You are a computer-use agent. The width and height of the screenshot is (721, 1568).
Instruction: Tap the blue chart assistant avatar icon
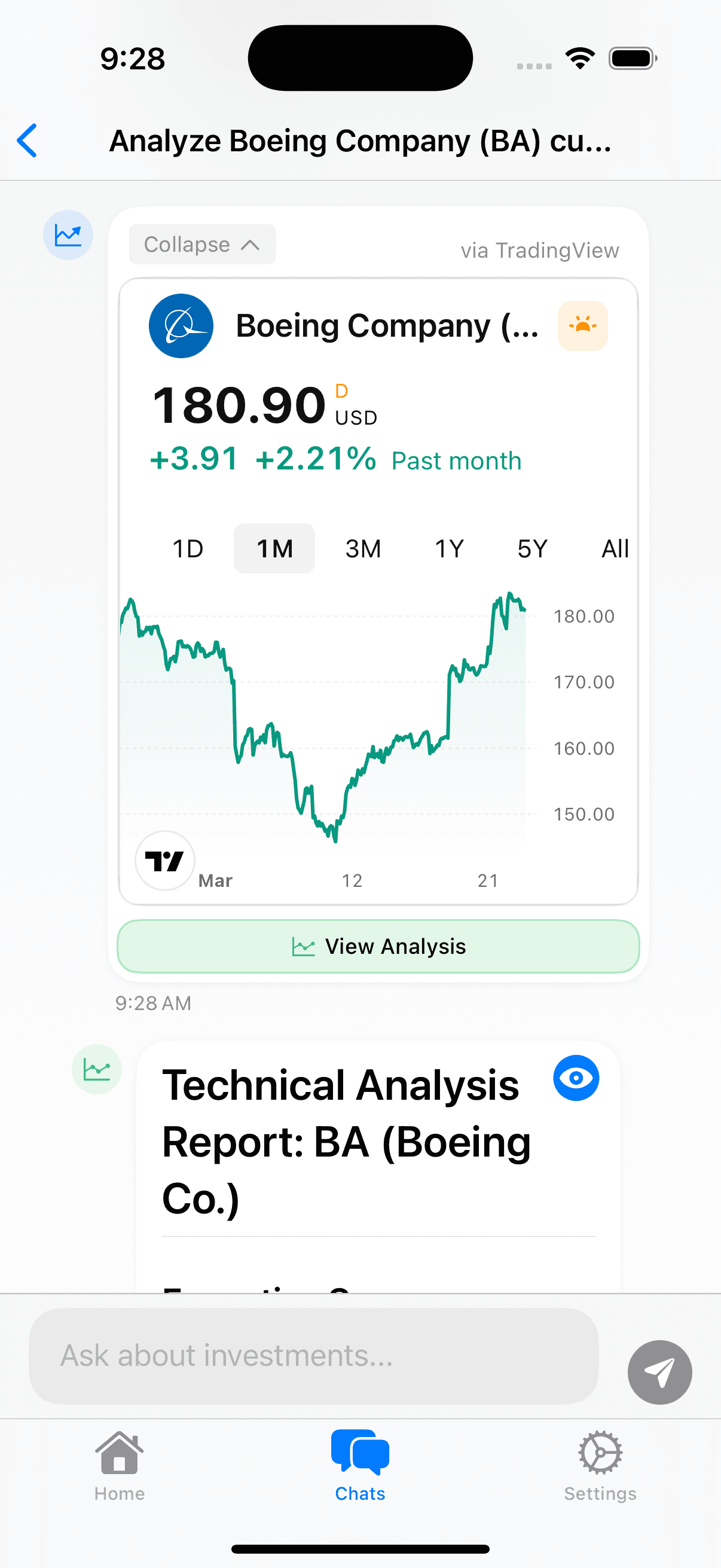(68, 235)
